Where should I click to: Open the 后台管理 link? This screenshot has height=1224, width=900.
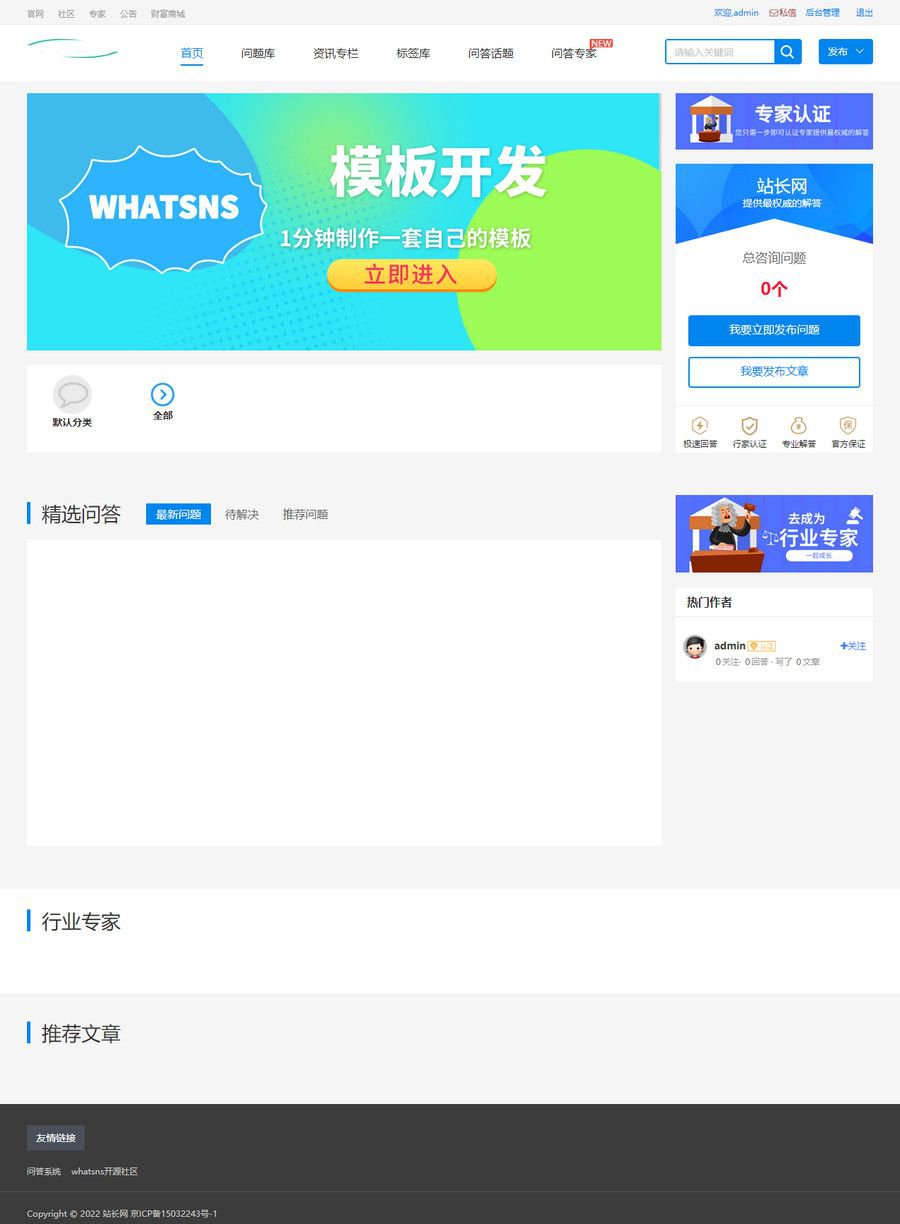point(822,13)
